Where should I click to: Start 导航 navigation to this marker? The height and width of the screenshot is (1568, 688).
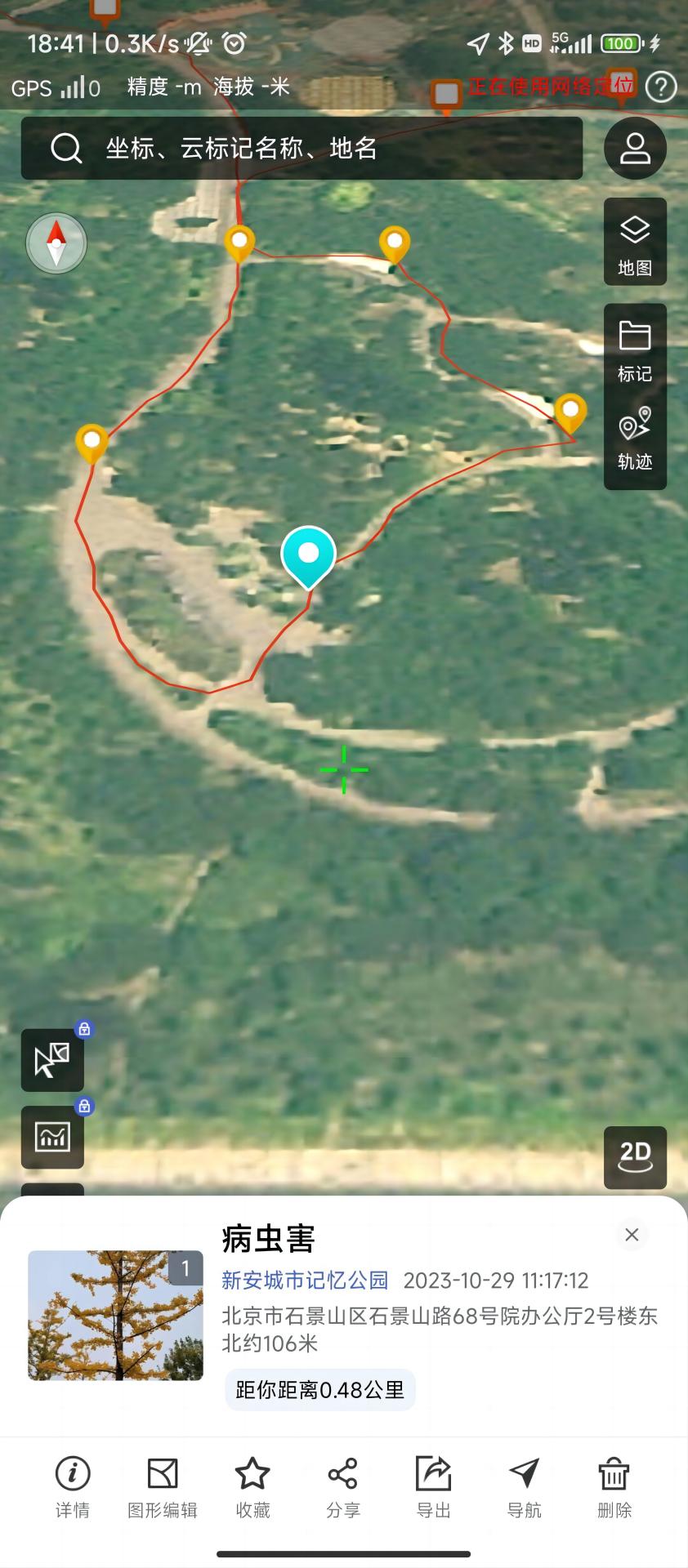point(524,1488)
